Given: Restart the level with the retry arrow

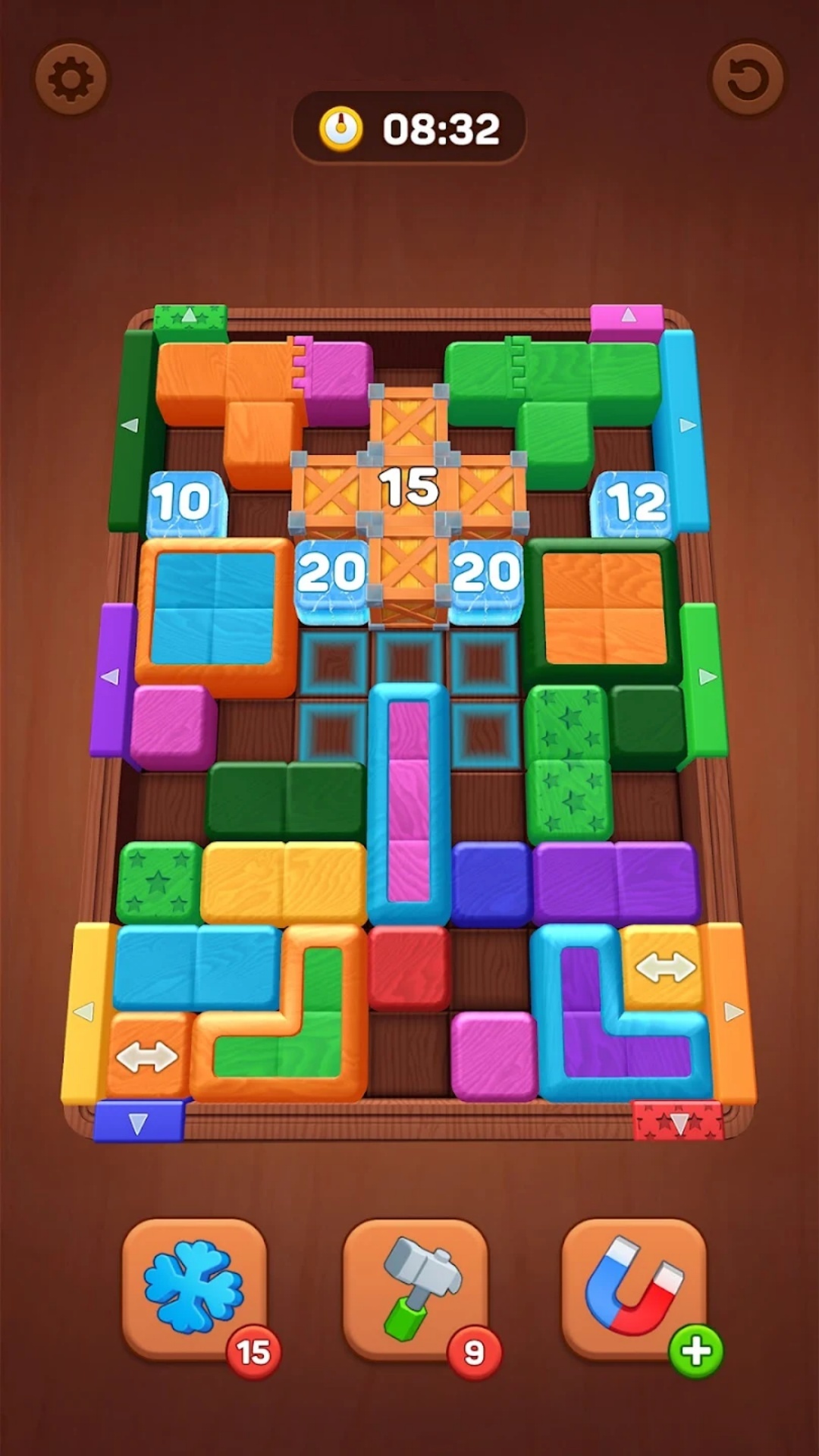Looking at the screenshot, I should point(747,79).
